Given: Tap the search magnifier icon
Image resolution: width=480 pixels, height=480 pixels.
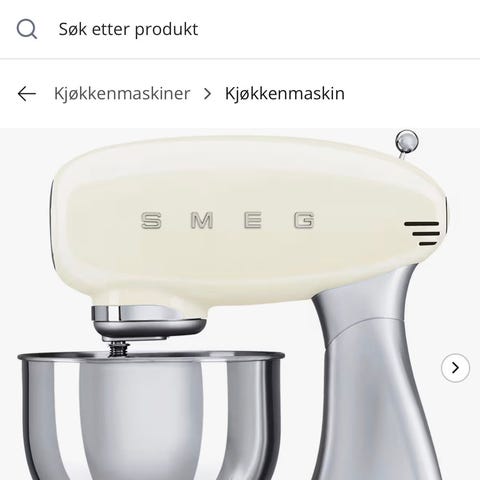Looking at the screenshot, I should tap(27, 29).
